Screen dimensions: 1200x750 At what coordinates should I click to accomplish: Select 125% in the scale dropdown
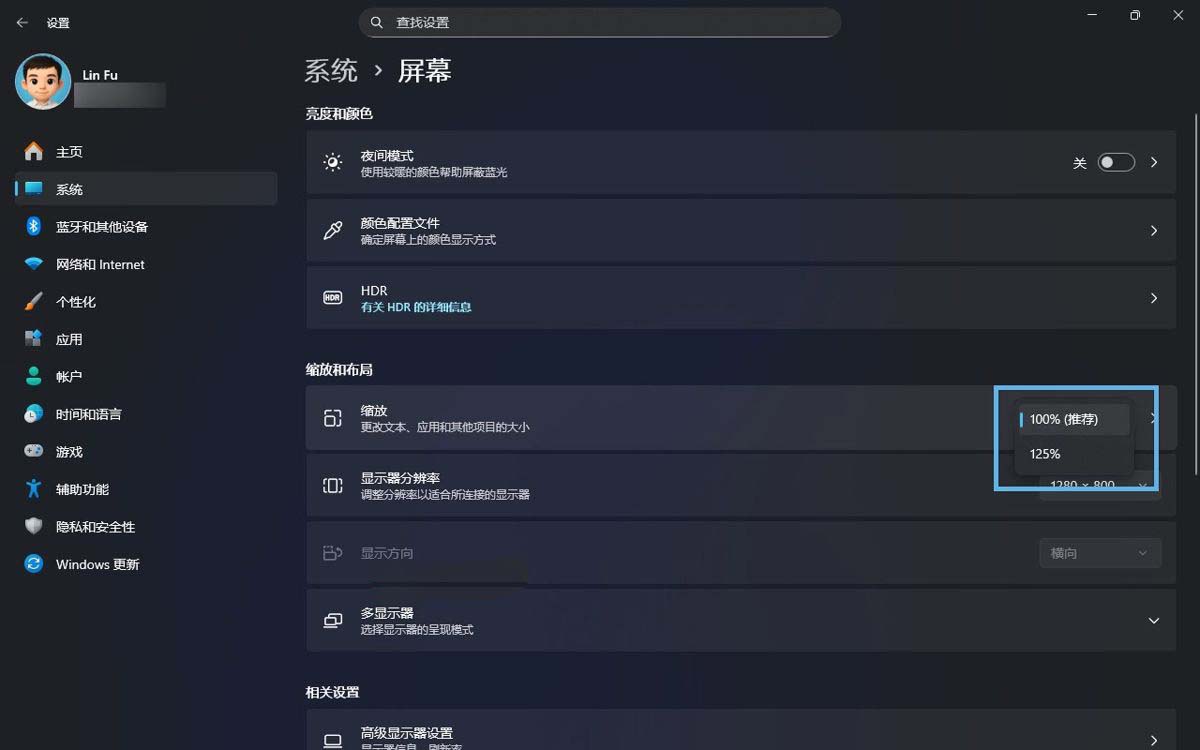pos(1045,454)
